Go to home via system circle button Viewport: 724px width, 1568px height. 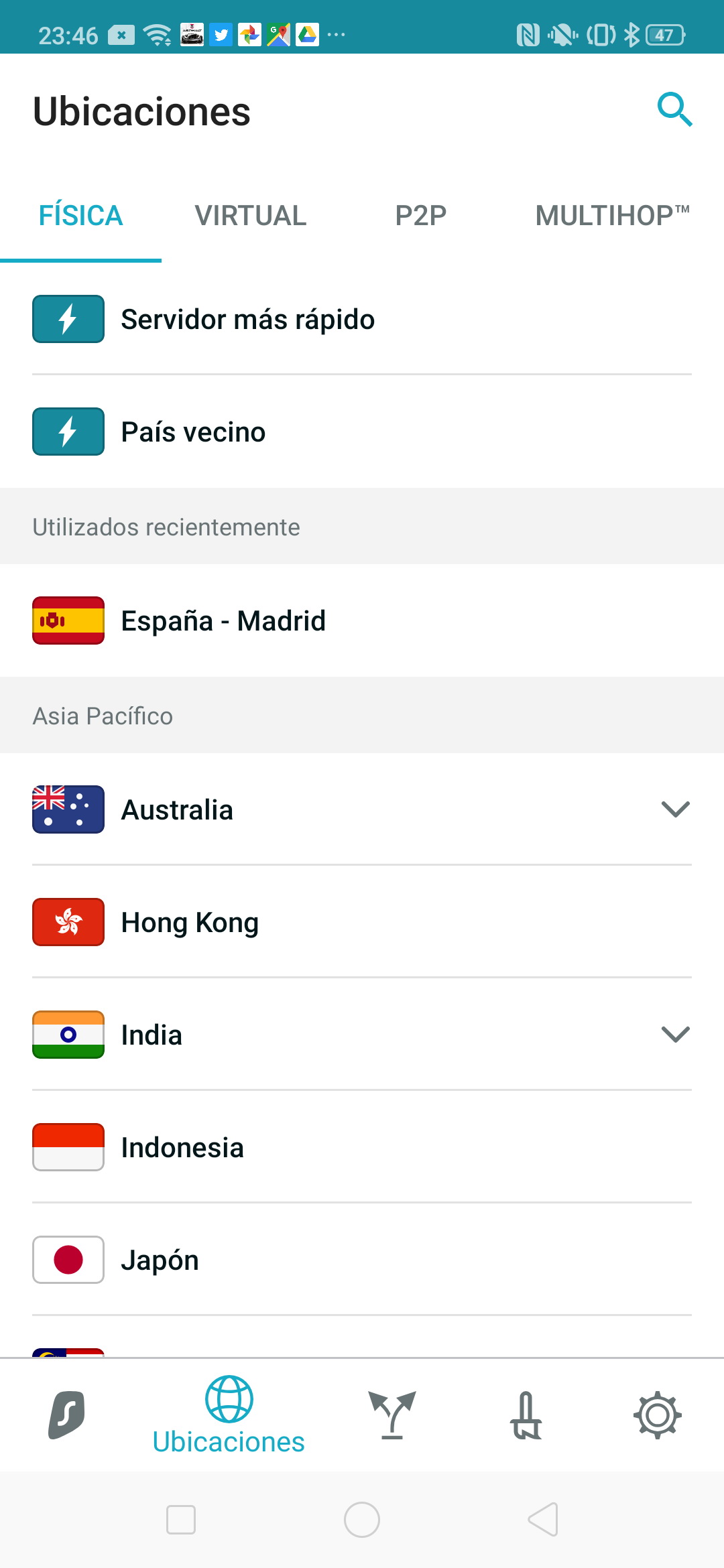362,1519
